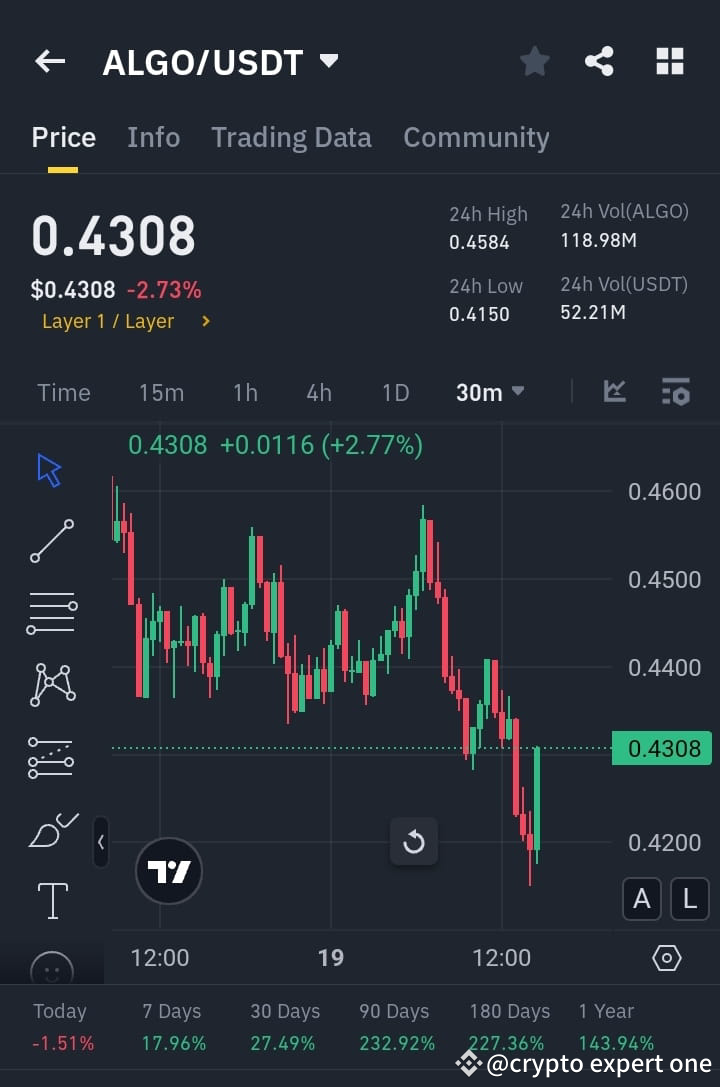Click the refresh icon on the chart
The image size is (720, 1087).
pos(414,841)
